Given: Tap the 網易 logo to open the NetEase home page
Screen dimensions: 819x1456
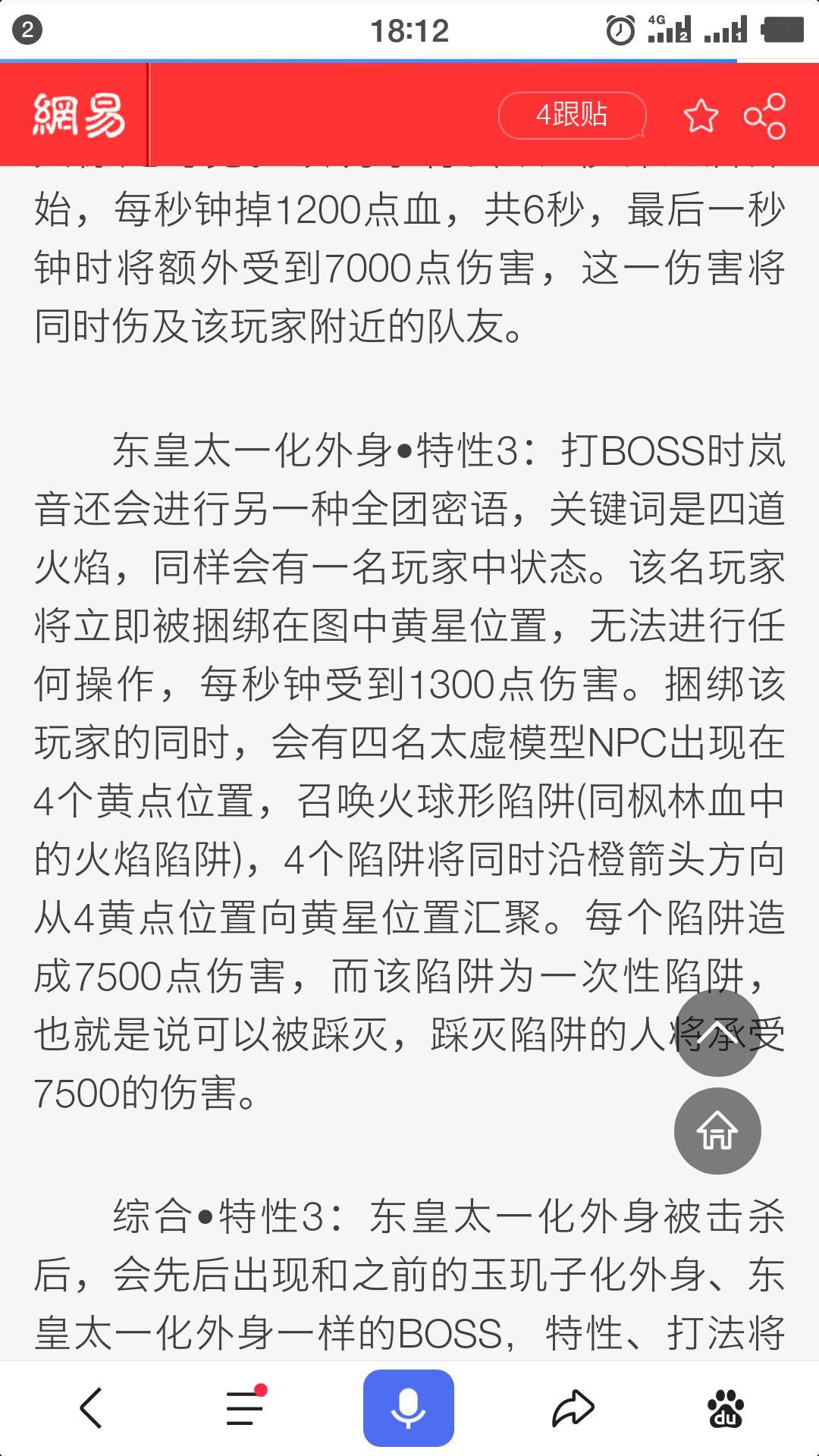Looking at the screenshot, I should 79,115.
